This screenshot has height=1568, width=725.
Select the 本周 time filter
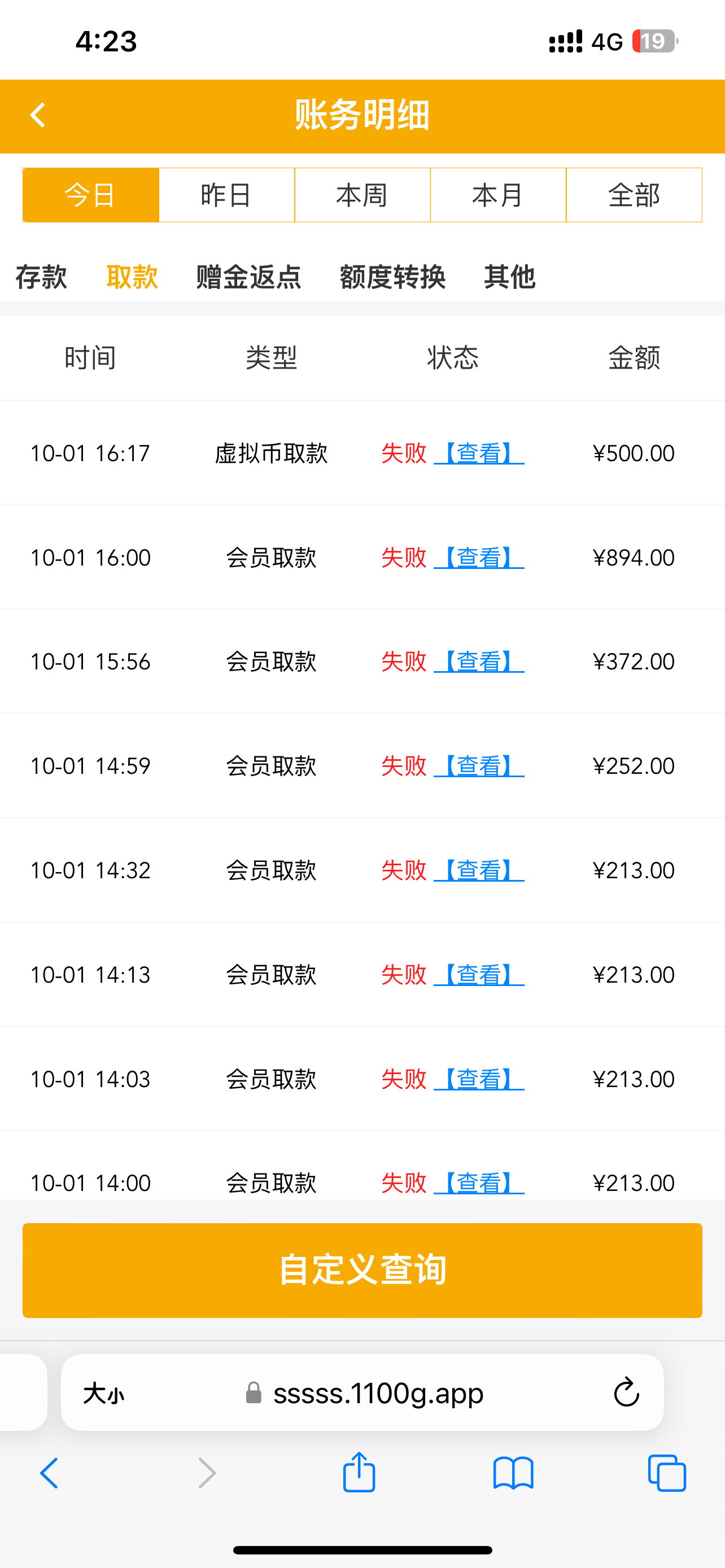(x=362, y=195)
